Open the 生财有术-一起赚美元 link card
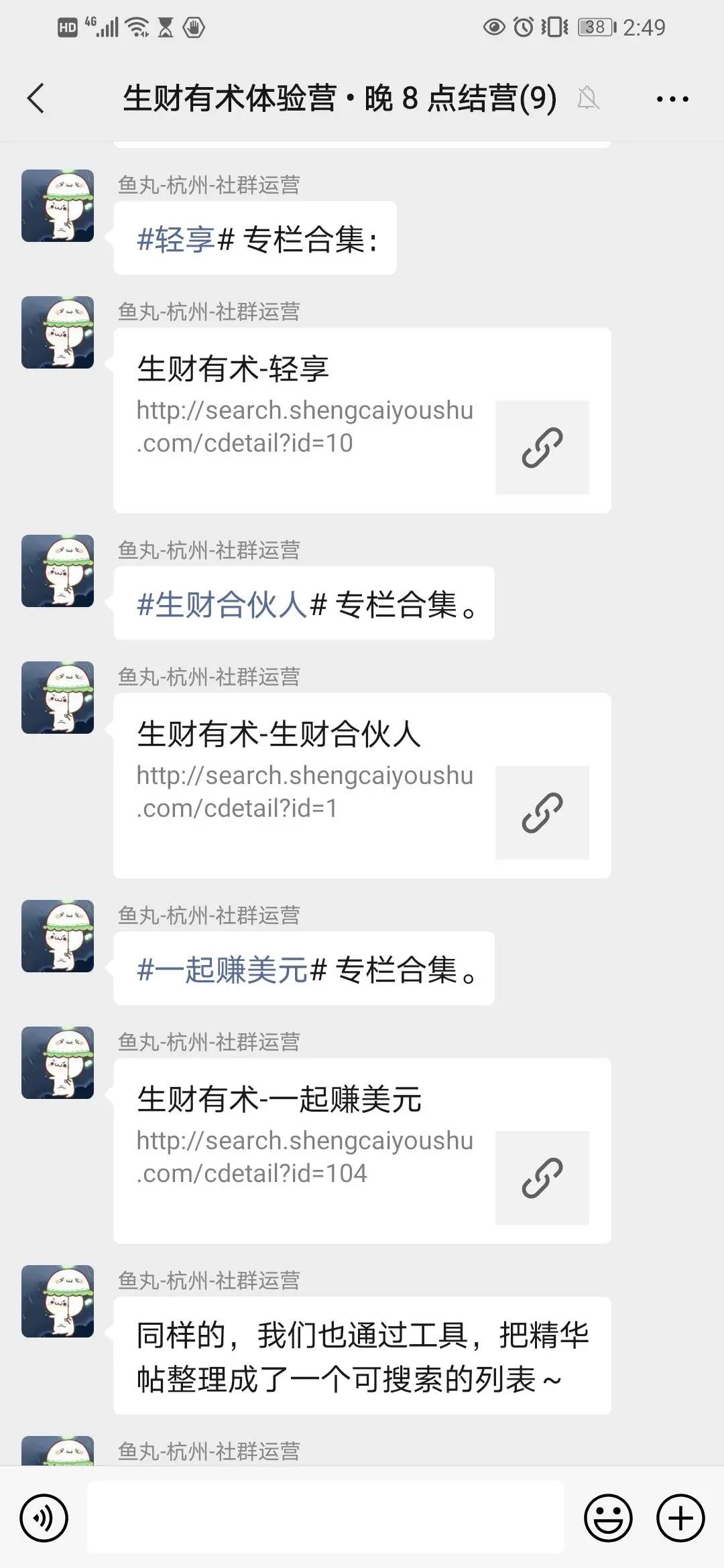 pos(362,1151)
